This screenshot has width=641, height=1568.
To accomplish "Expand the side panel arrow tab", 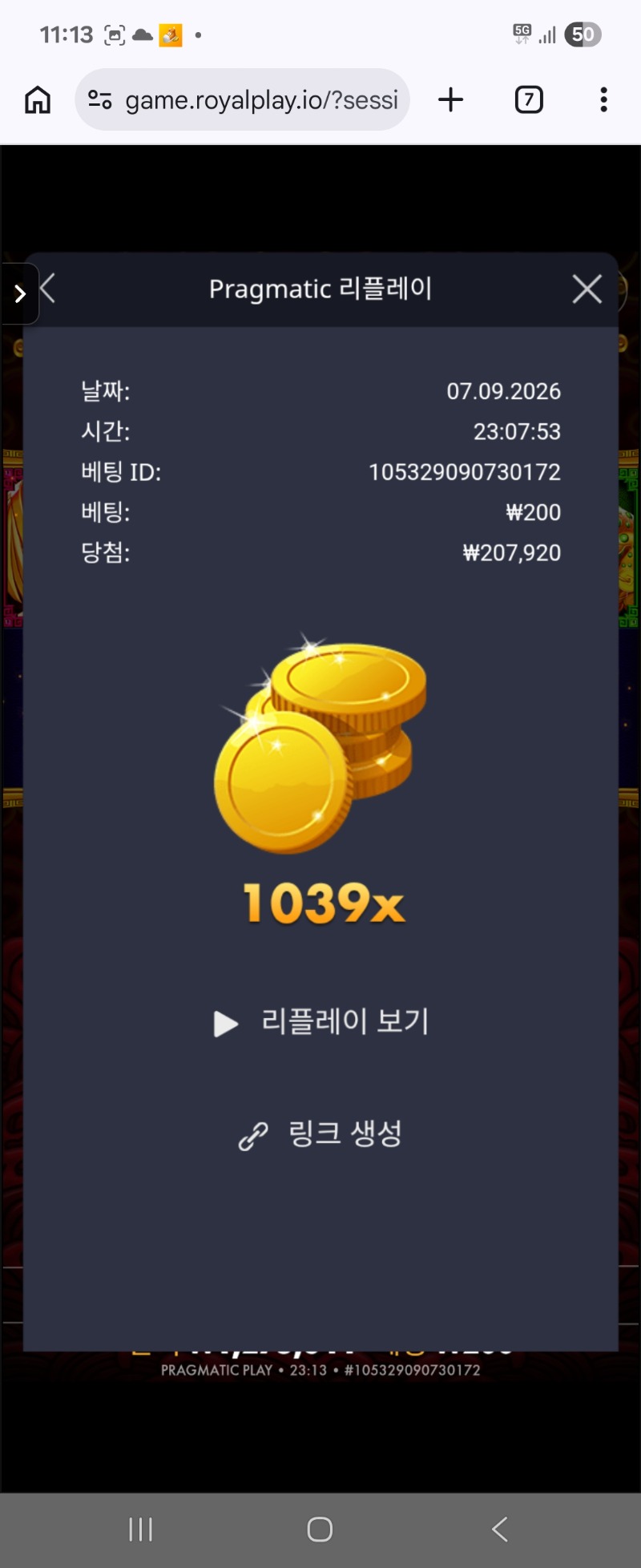I will pos(19,294).
